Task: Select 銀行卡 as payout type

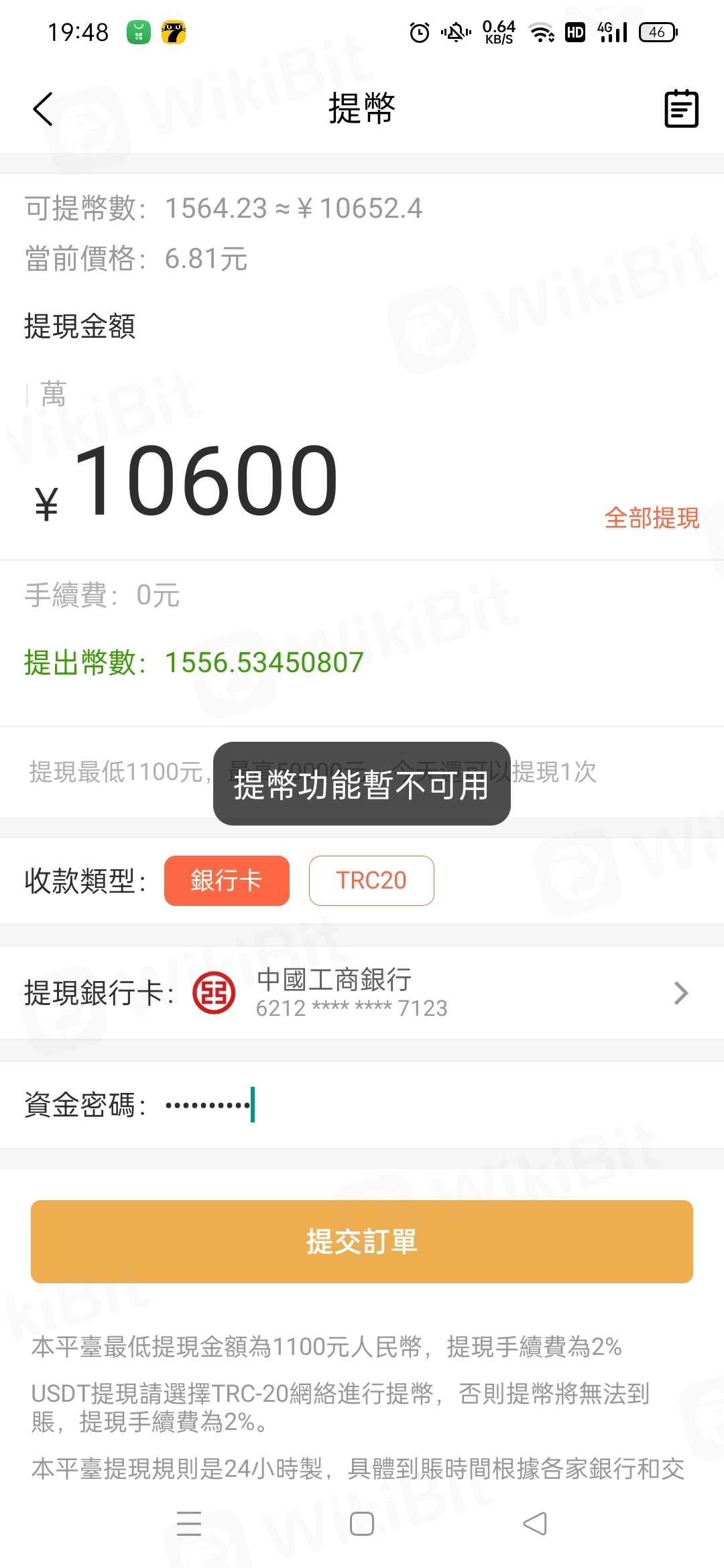Action: coord(227,880)
